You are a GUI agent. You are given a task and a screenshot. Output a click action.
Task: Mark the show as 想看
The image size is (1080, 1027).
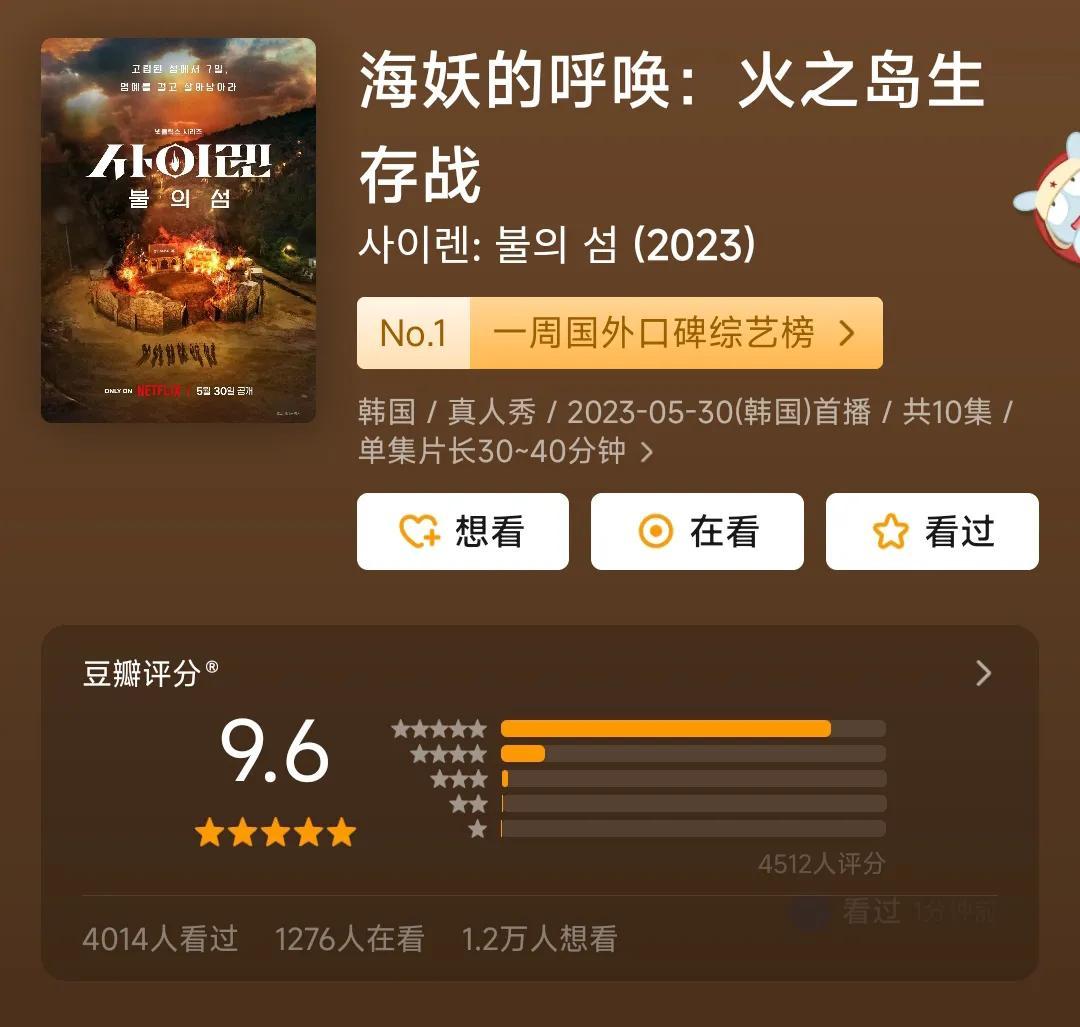[463, 532]
